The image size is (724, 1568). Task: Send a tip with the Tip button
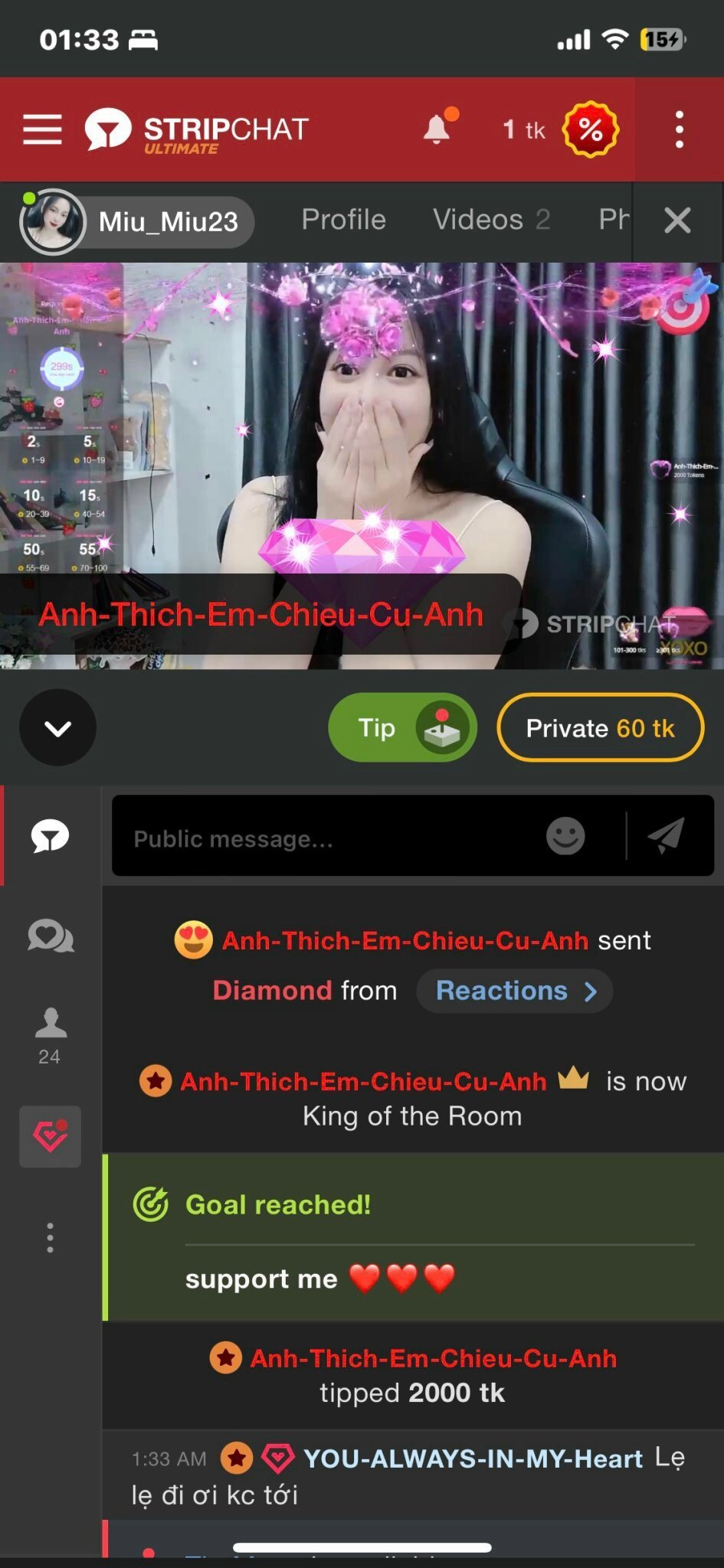click(402, 727)
